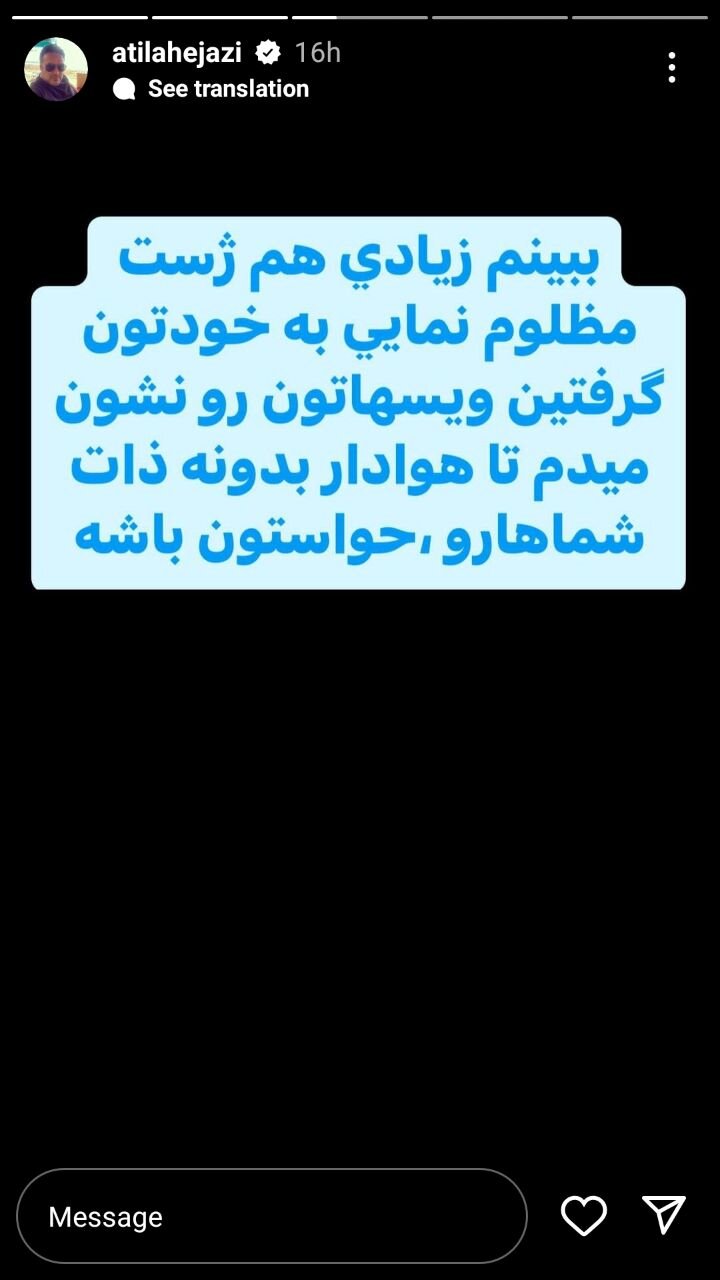Like this story with the heart
The image size is (720, 1280).
pos(584,1216)
